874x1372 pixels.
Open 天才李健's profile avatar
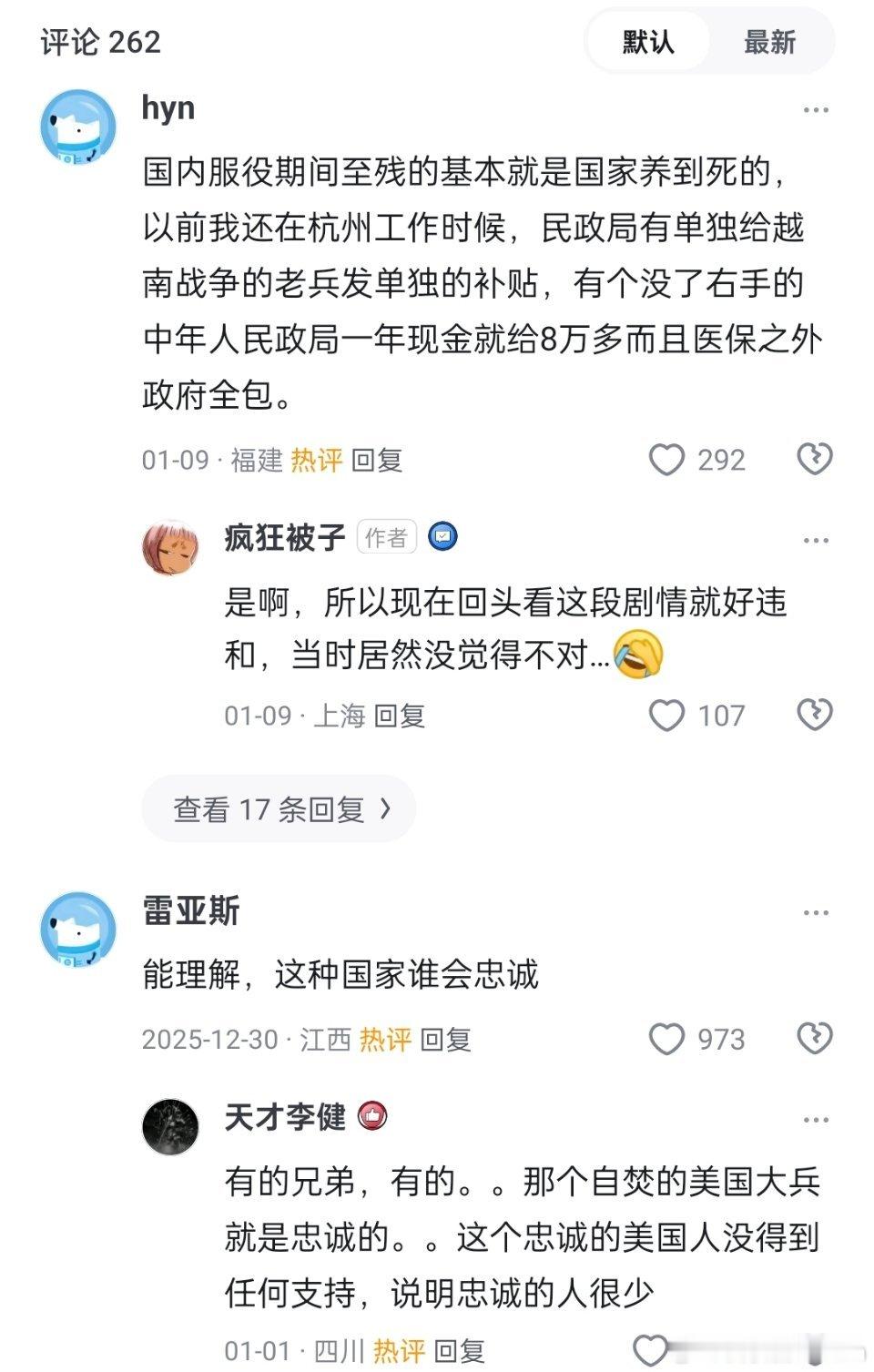pyautogui.click(x=173, y=1125)
